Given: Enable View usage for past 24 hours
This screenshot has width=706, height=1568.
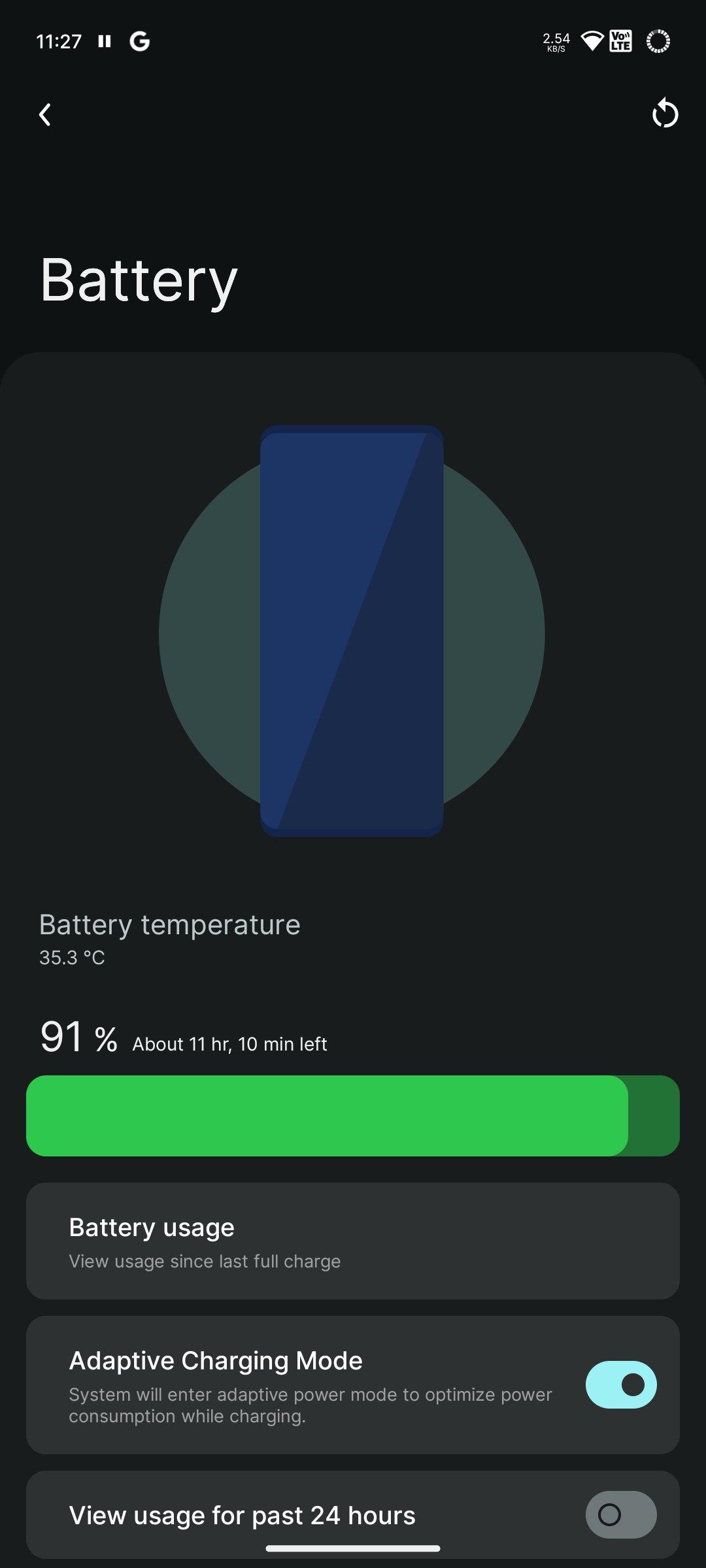Looking at the screenshot, I should 620,1514.
